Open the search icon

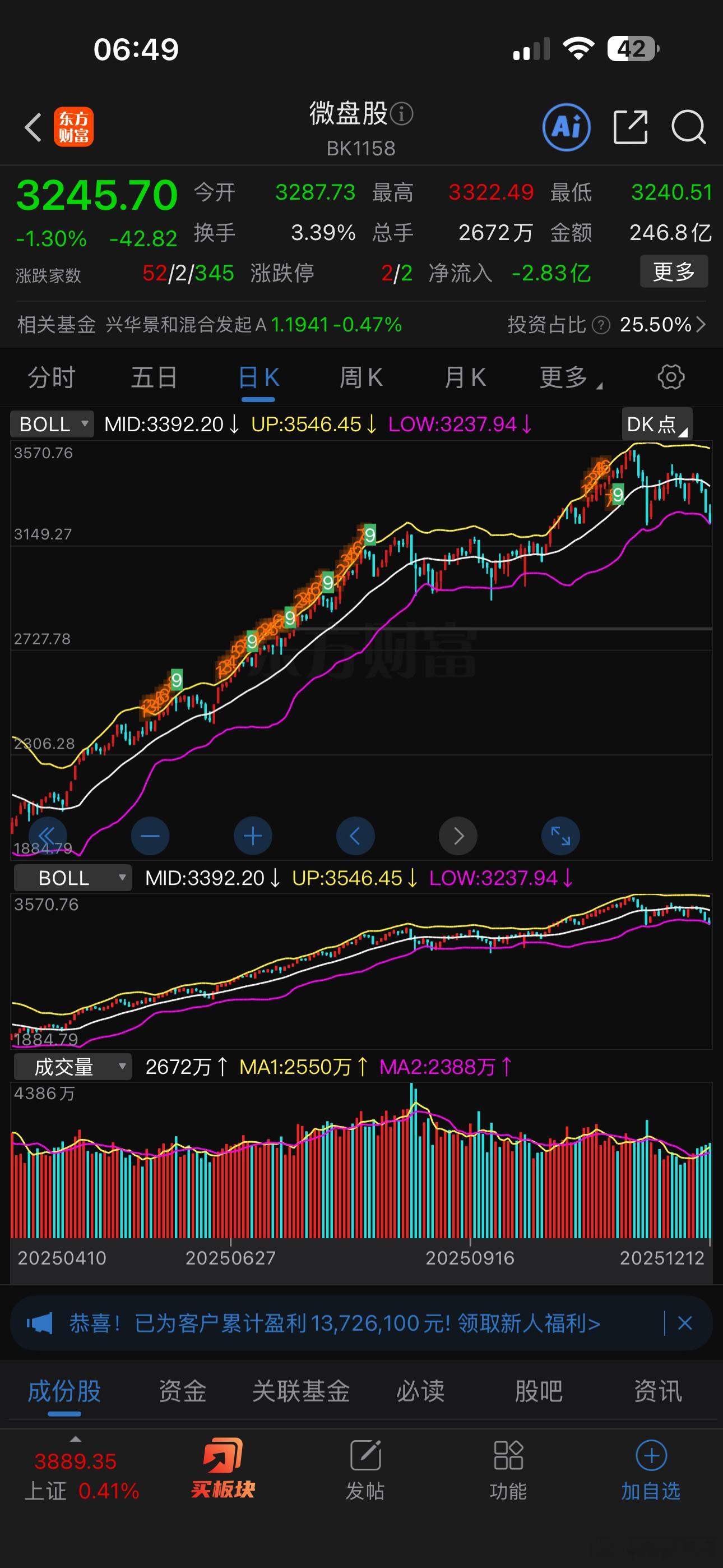coord(688,127)
